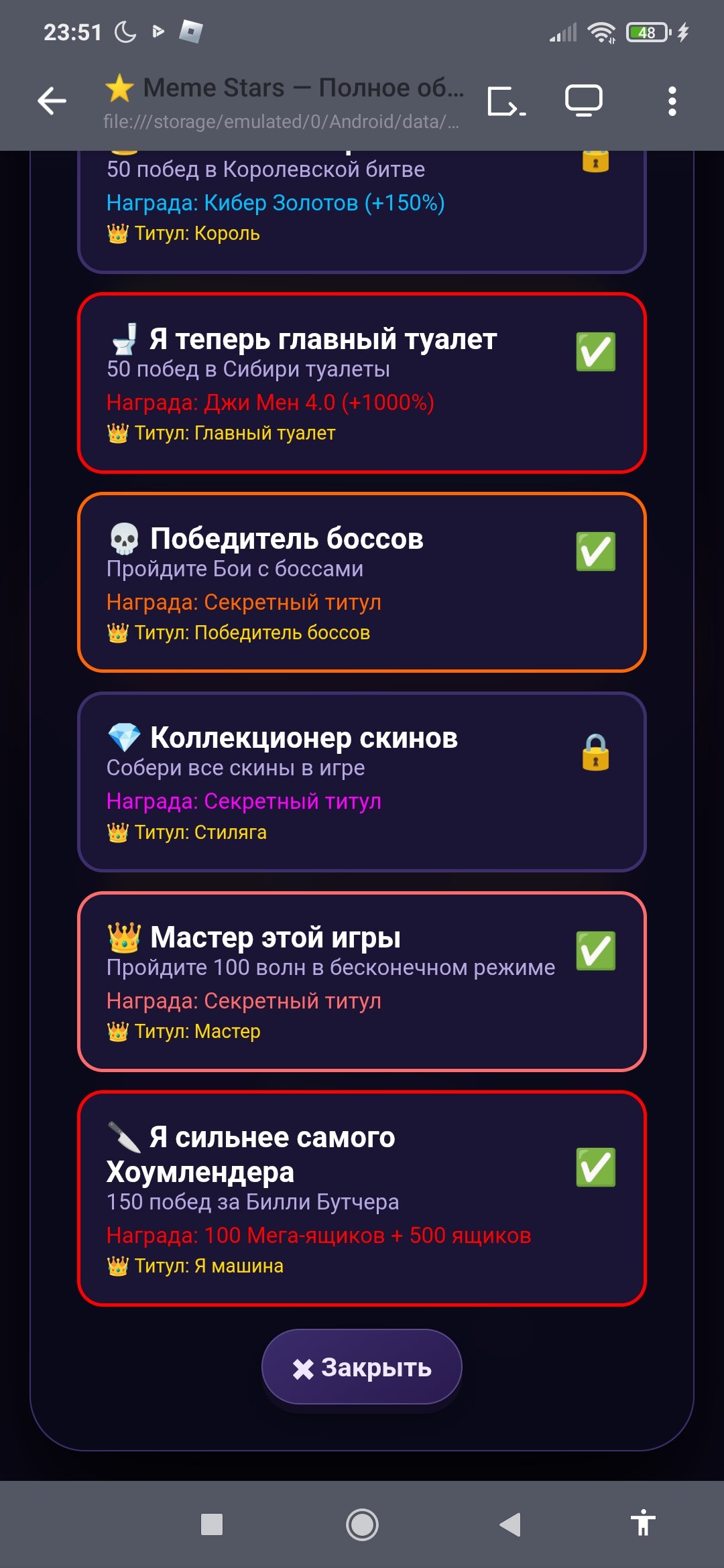
Task: Go back using the top-left arrow
Action: click(x=52, y=101)
